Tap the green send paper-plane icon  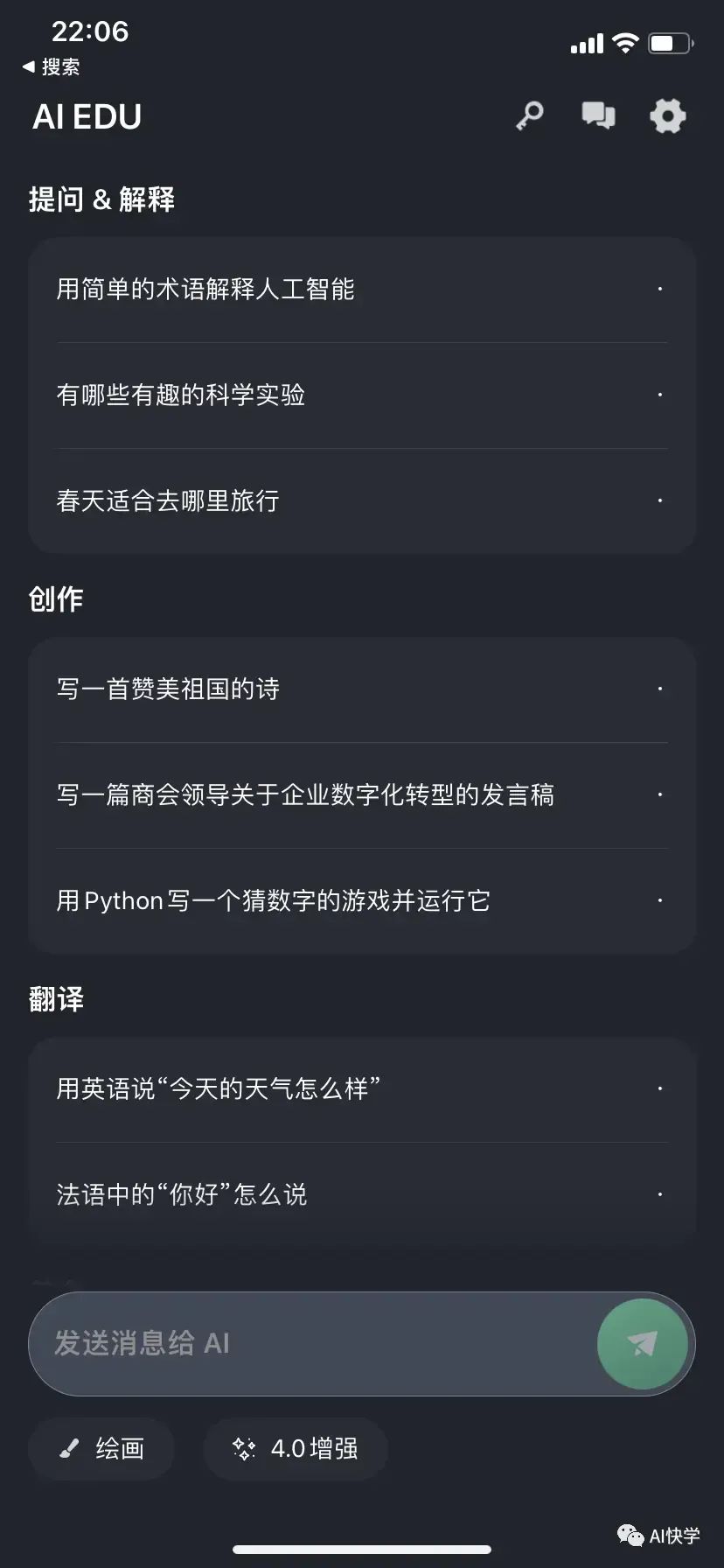(x=643, y=1344)
